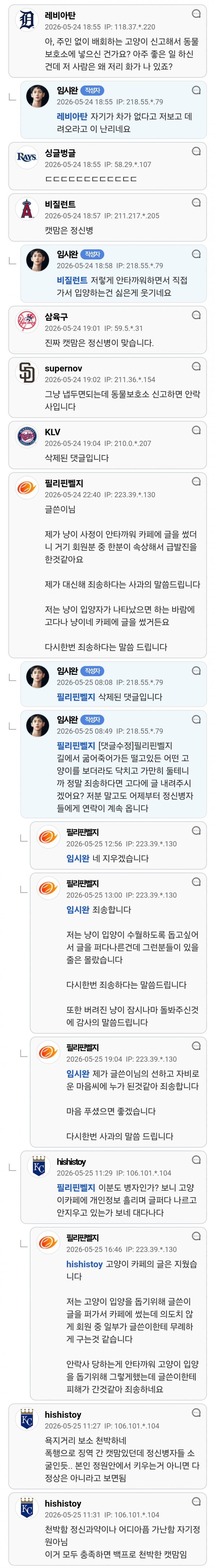Tap reply icon on 싱글벙글's comment
Image resolution: width=215 pixels, height=1568 pixels.
coord(196,151)
